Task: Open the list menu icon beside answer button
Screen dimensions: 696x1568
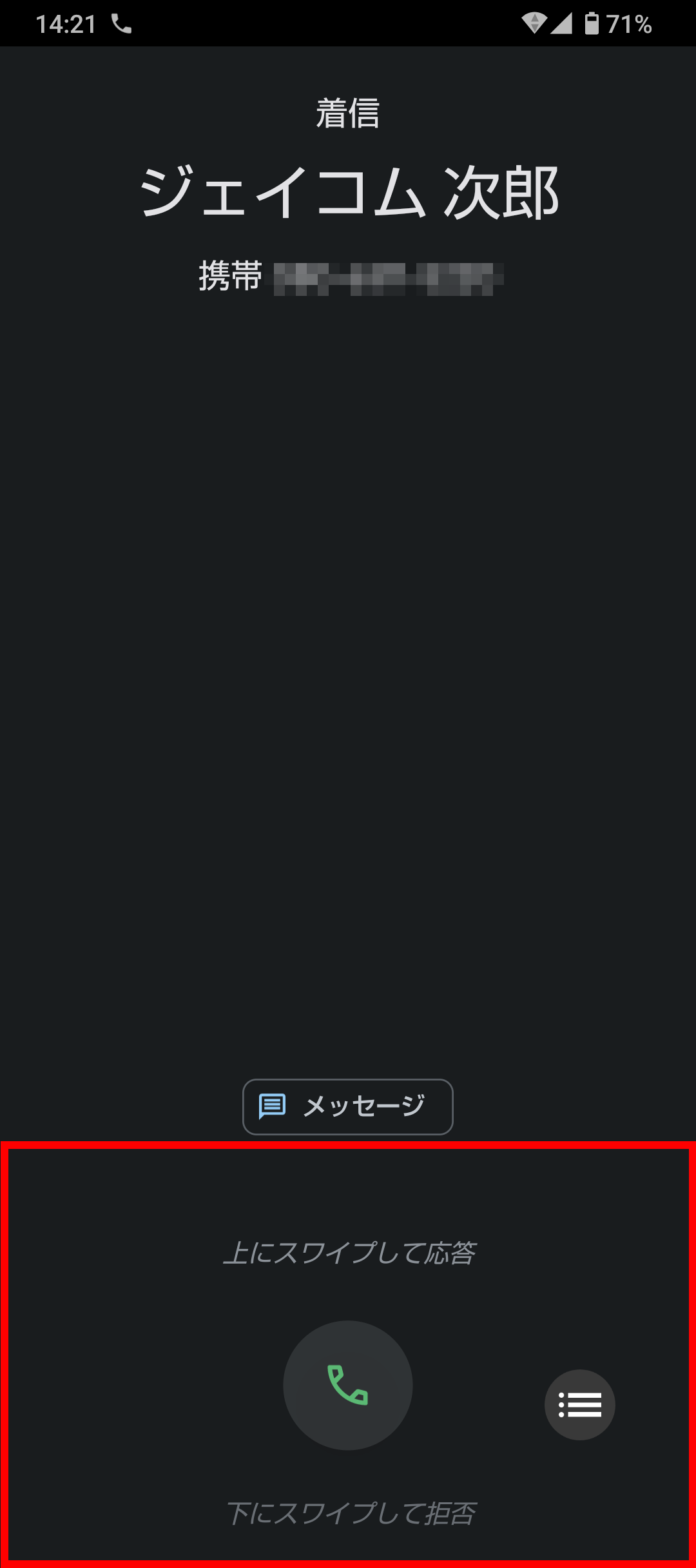Action: [579, 1404]
